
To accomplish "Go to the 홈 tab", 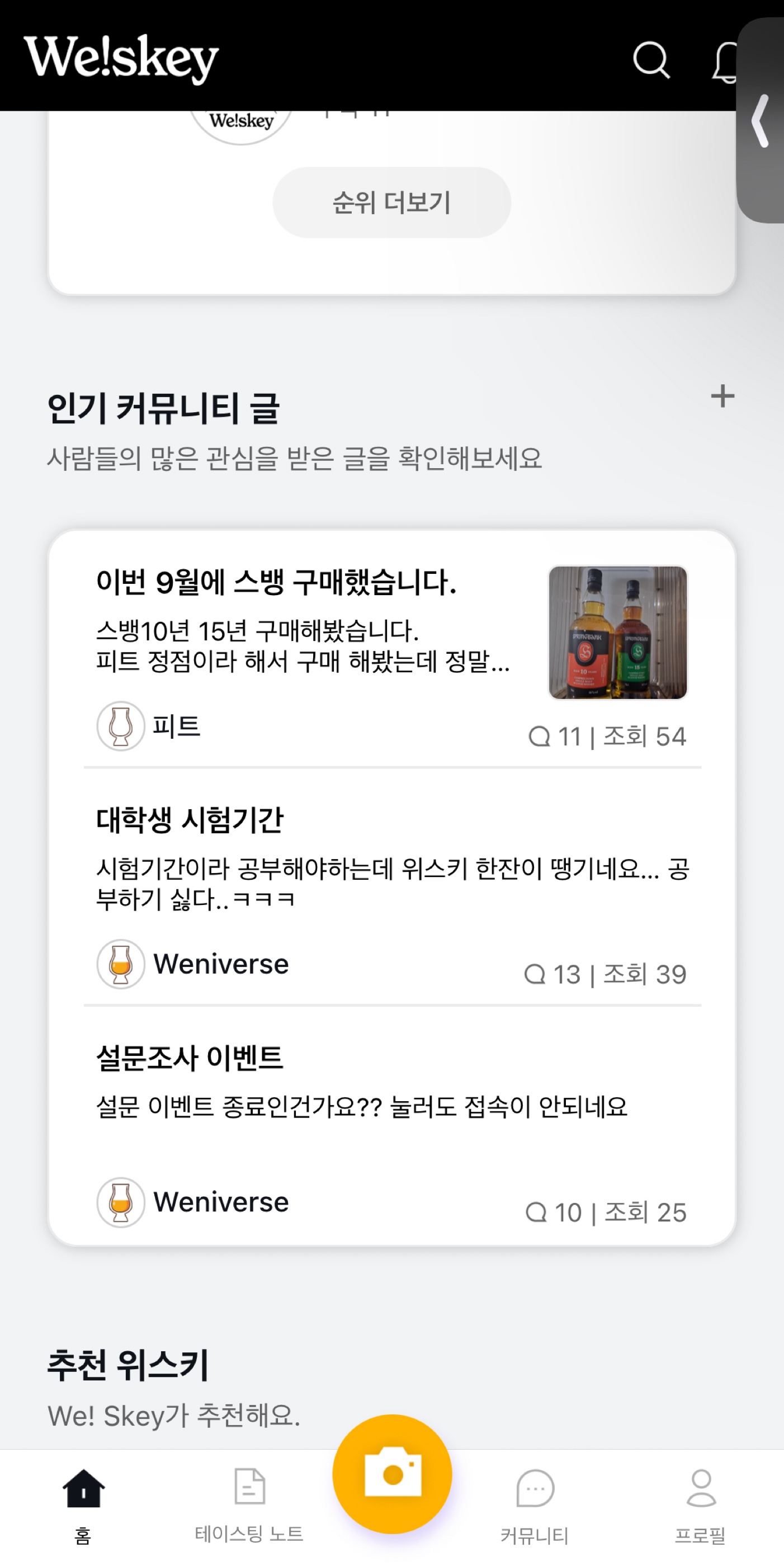I will pos(83,1504).
